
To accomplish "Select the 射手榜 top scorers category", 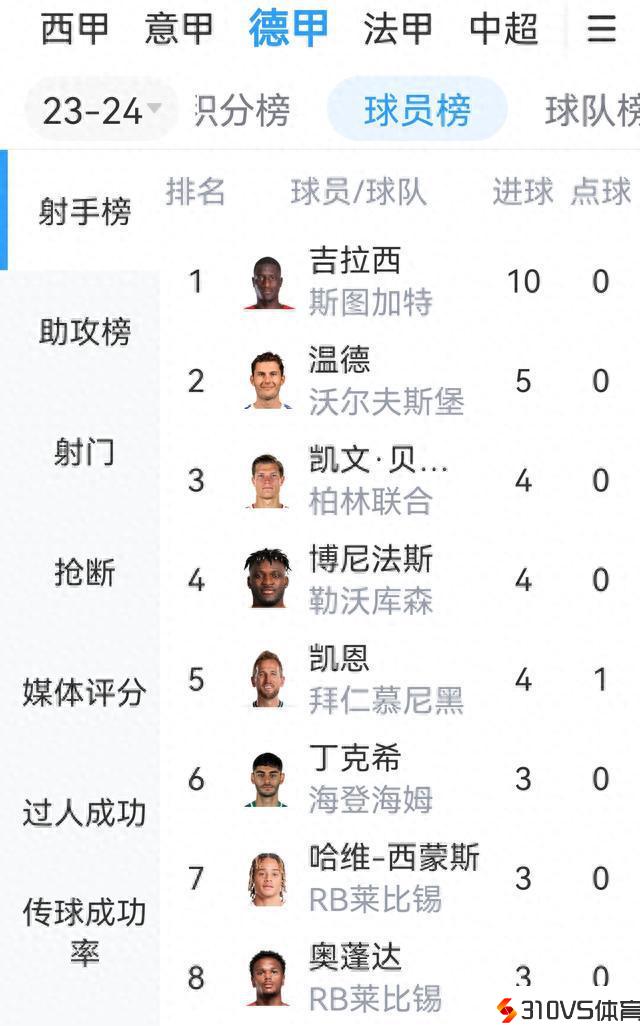I will (85, 212).
